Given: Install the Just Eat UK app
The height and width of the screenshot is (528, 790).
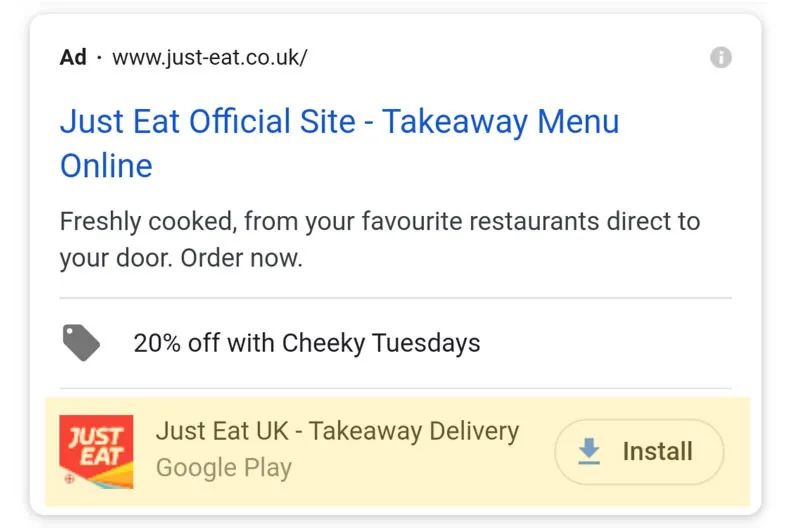Looking at the screenshot, I should point(638,452).
